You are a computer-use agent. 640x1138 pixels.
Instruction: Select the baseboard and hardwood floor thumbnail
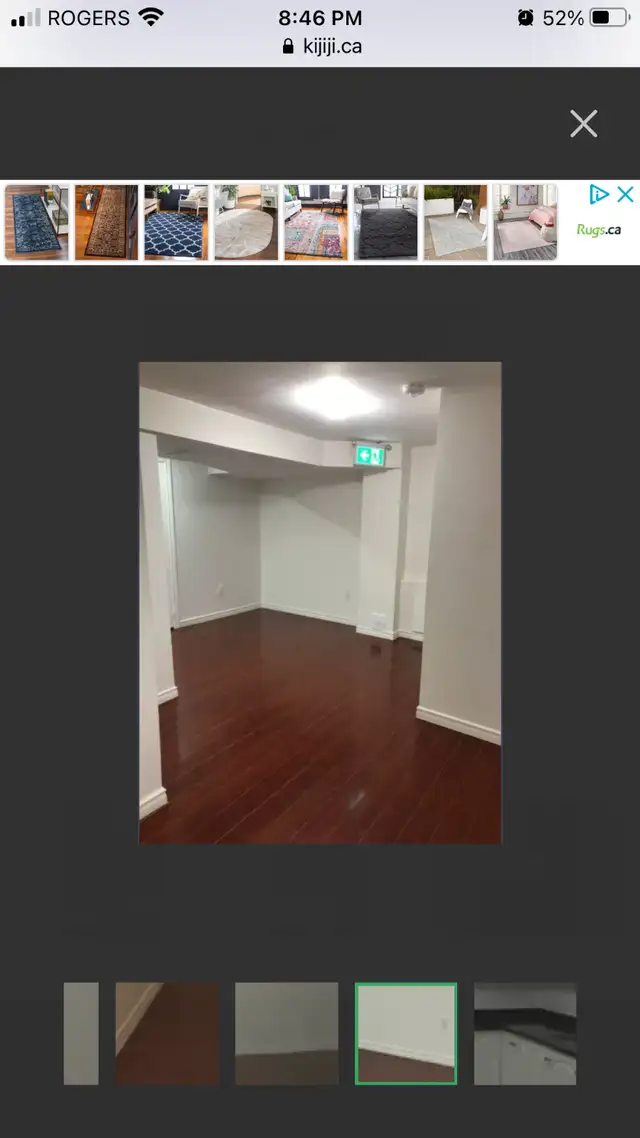(167, 1033)
